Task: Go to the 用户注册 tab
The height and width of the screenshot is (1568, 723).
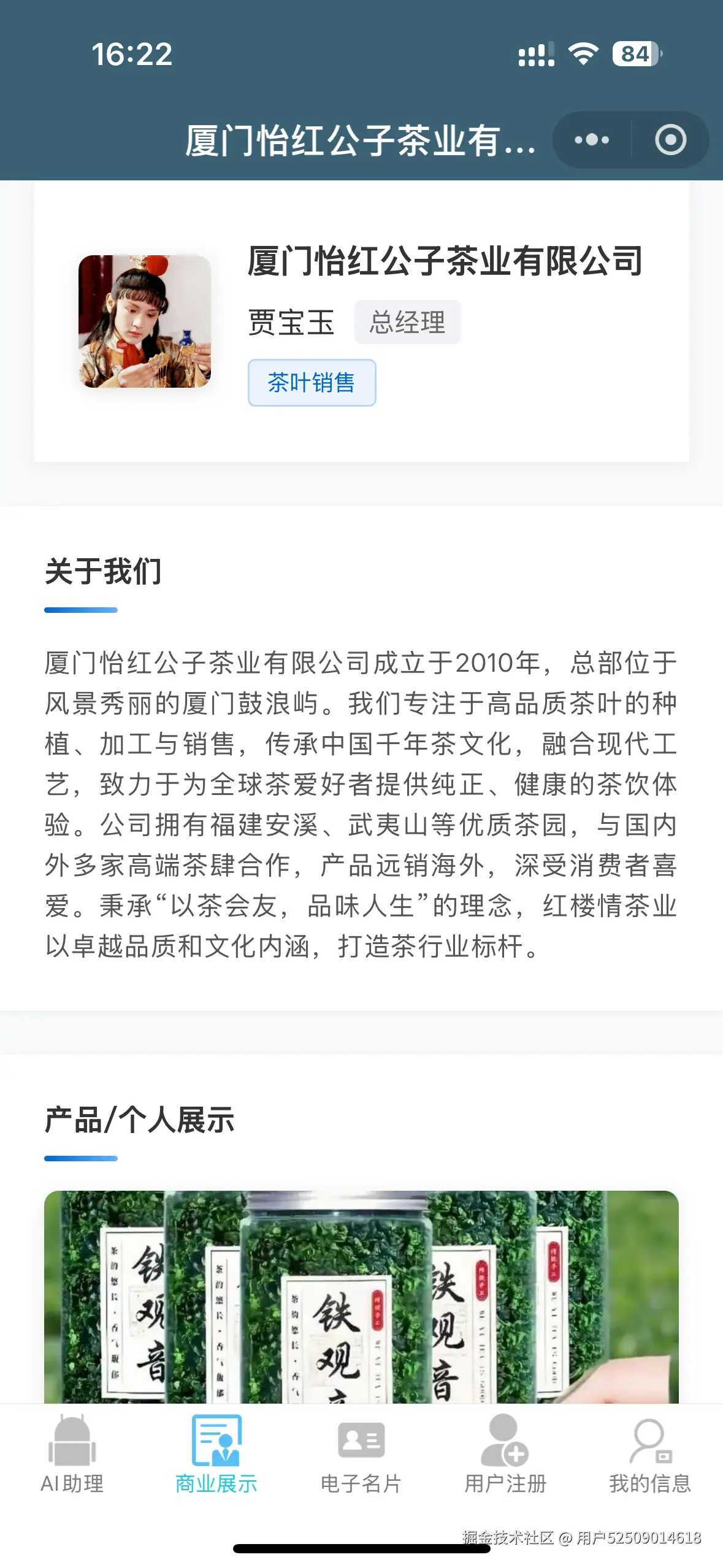Action: tap(505, 1455)
